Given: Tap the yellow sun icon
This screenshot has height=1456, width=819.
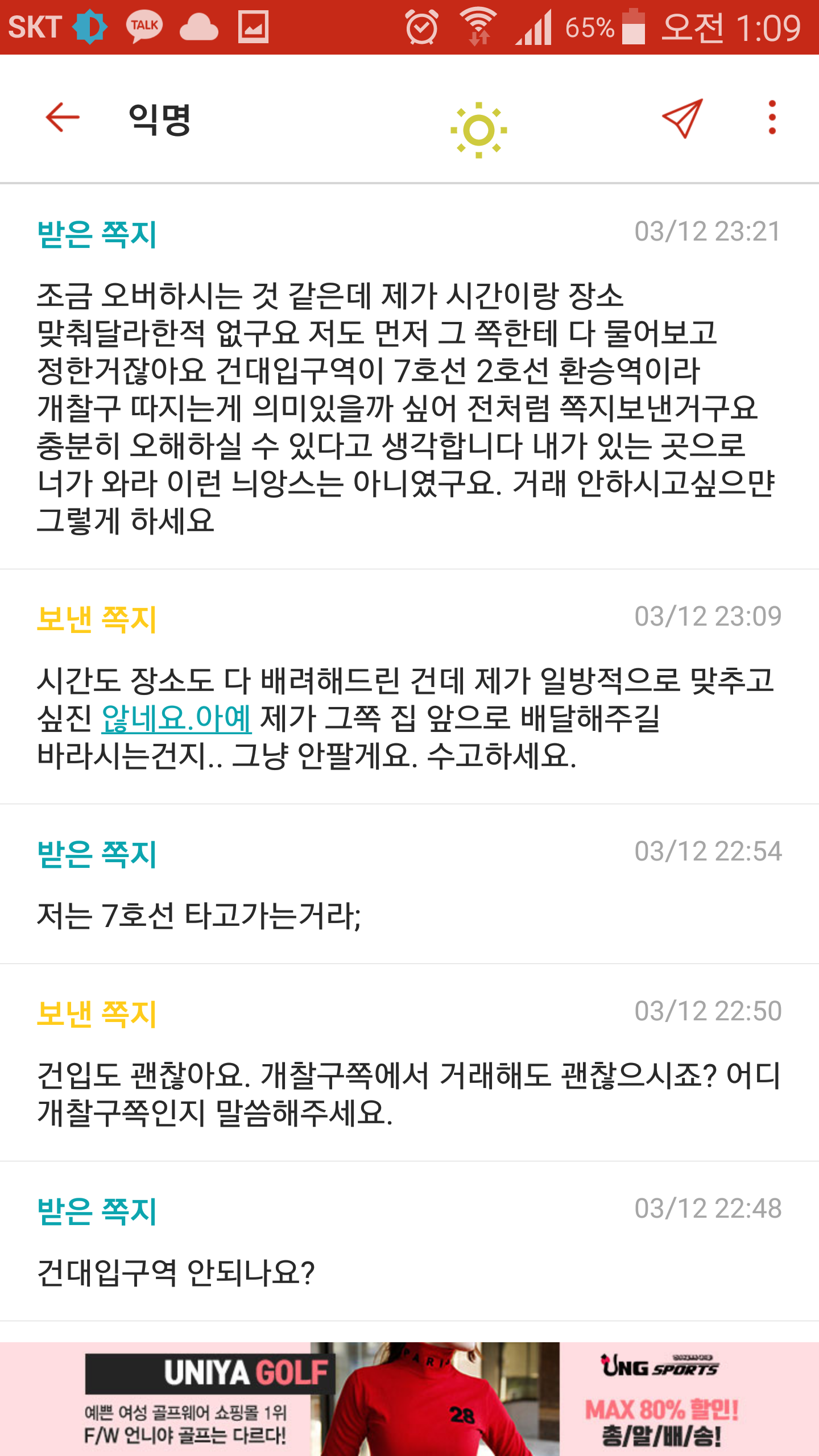Looking at the screenshot, I should [x=478, y=130].
